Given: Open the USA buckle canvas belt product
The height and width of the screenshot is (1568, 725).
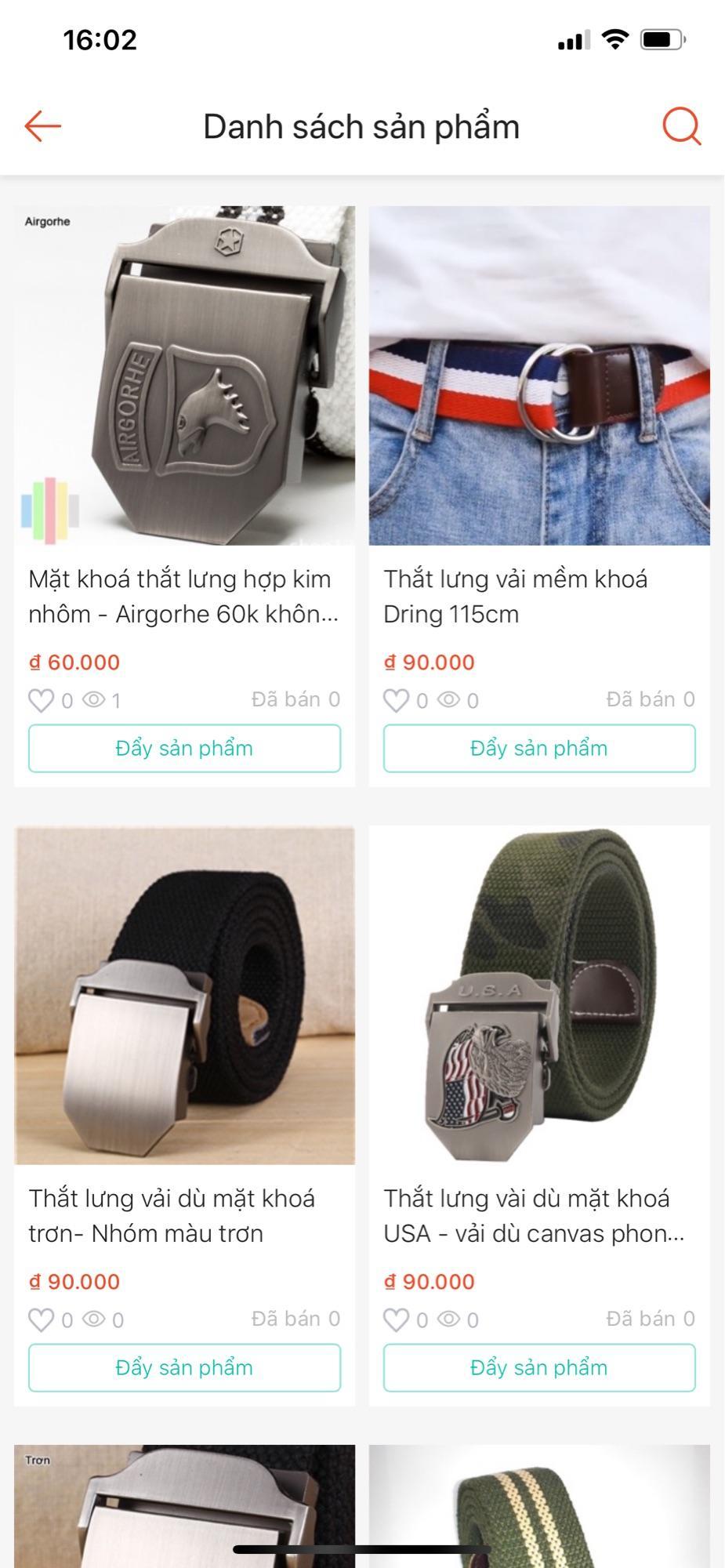Looking at the screenshot, I should (x=539, y=995).
